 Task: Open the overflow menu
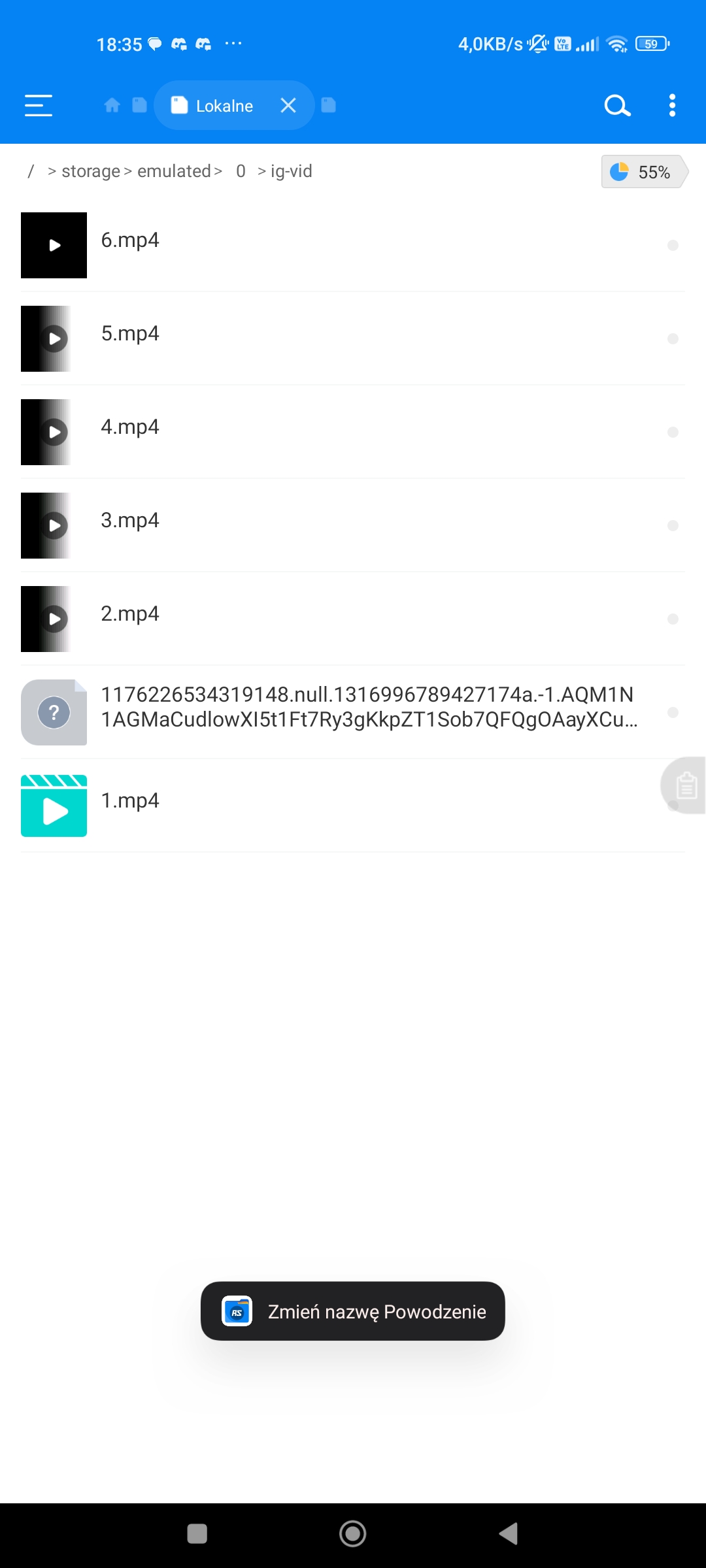672,105
